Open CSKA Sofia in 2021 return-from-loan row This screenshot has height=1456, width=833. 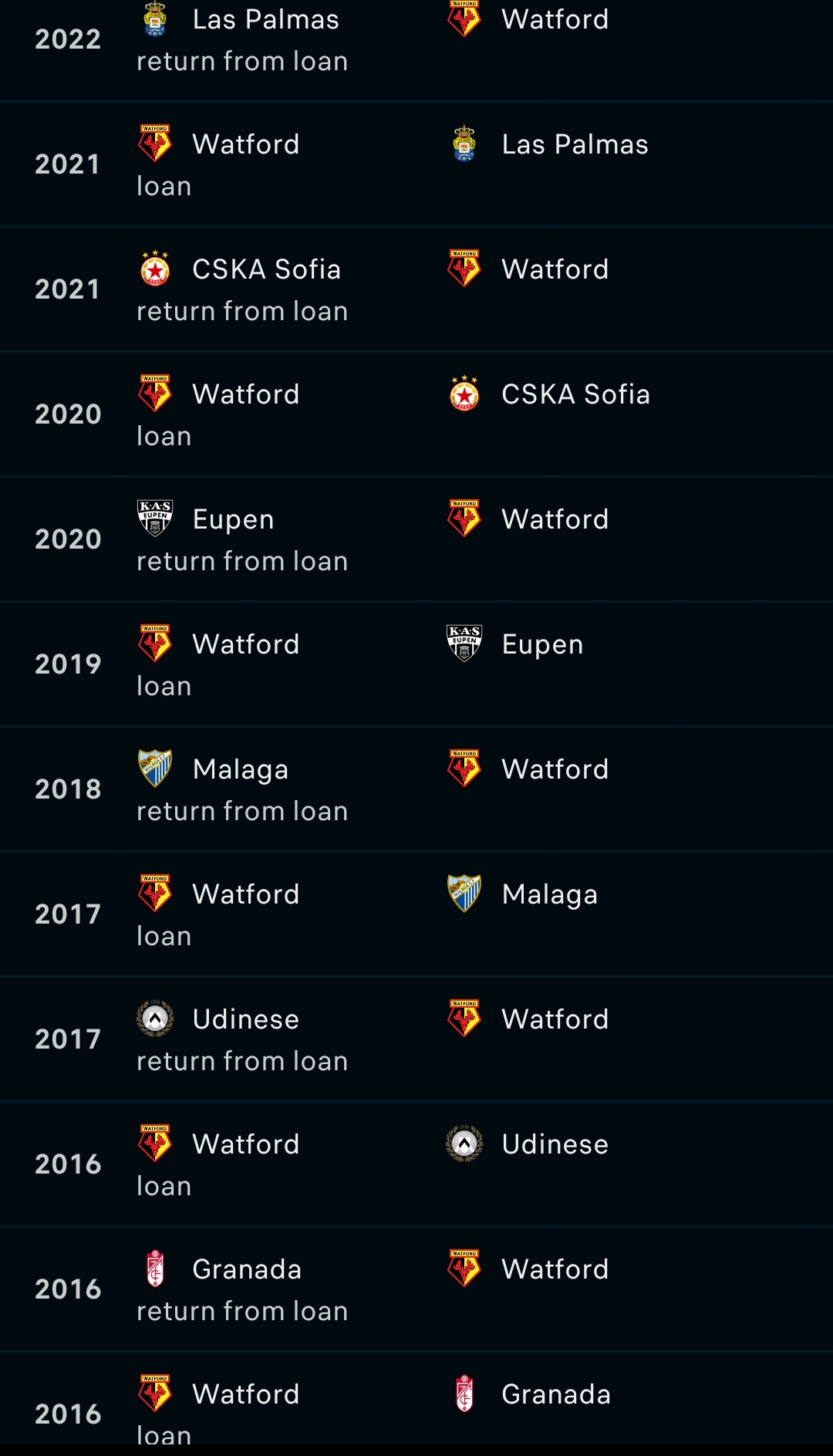266,269
